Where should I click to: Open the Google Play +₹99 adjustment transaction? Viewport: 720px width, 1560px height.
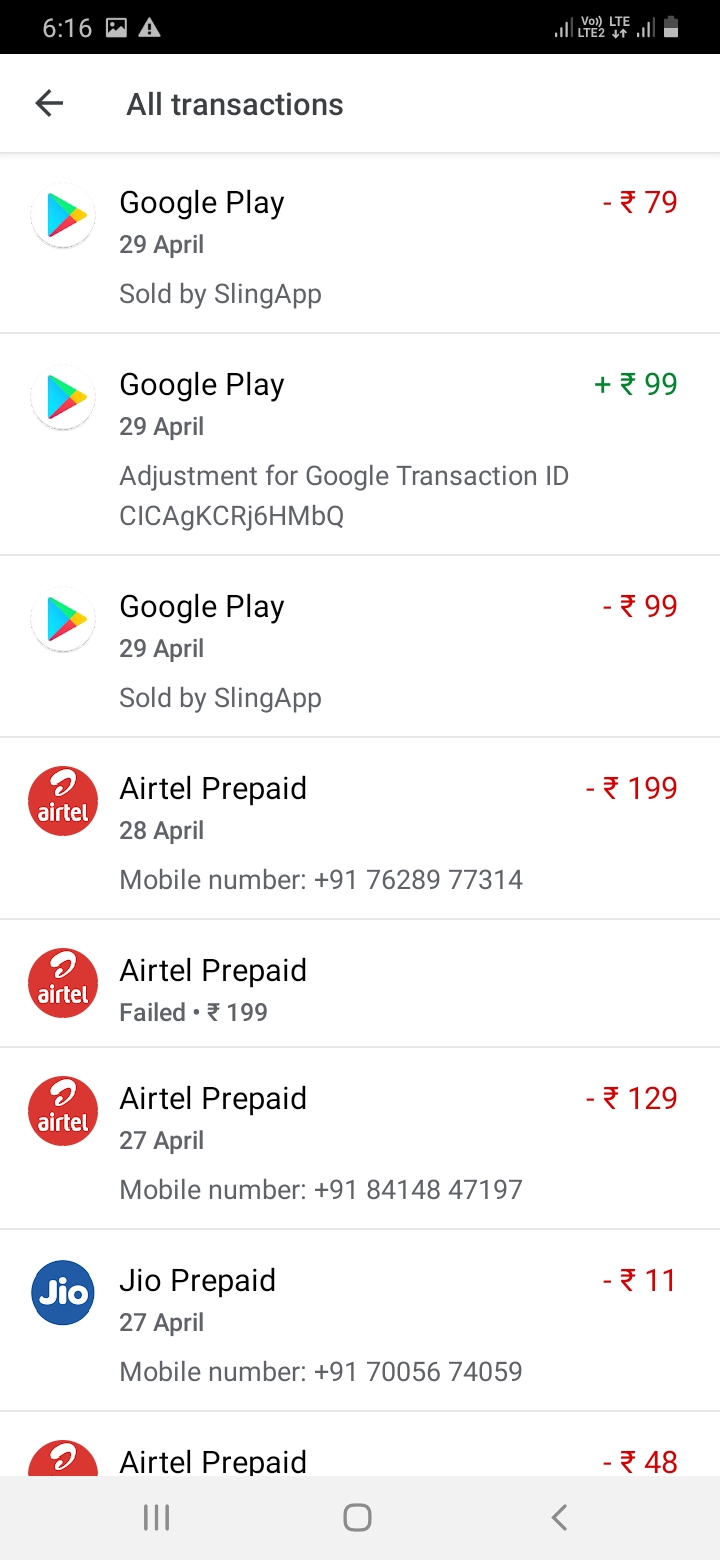click(x=360, y=445)
